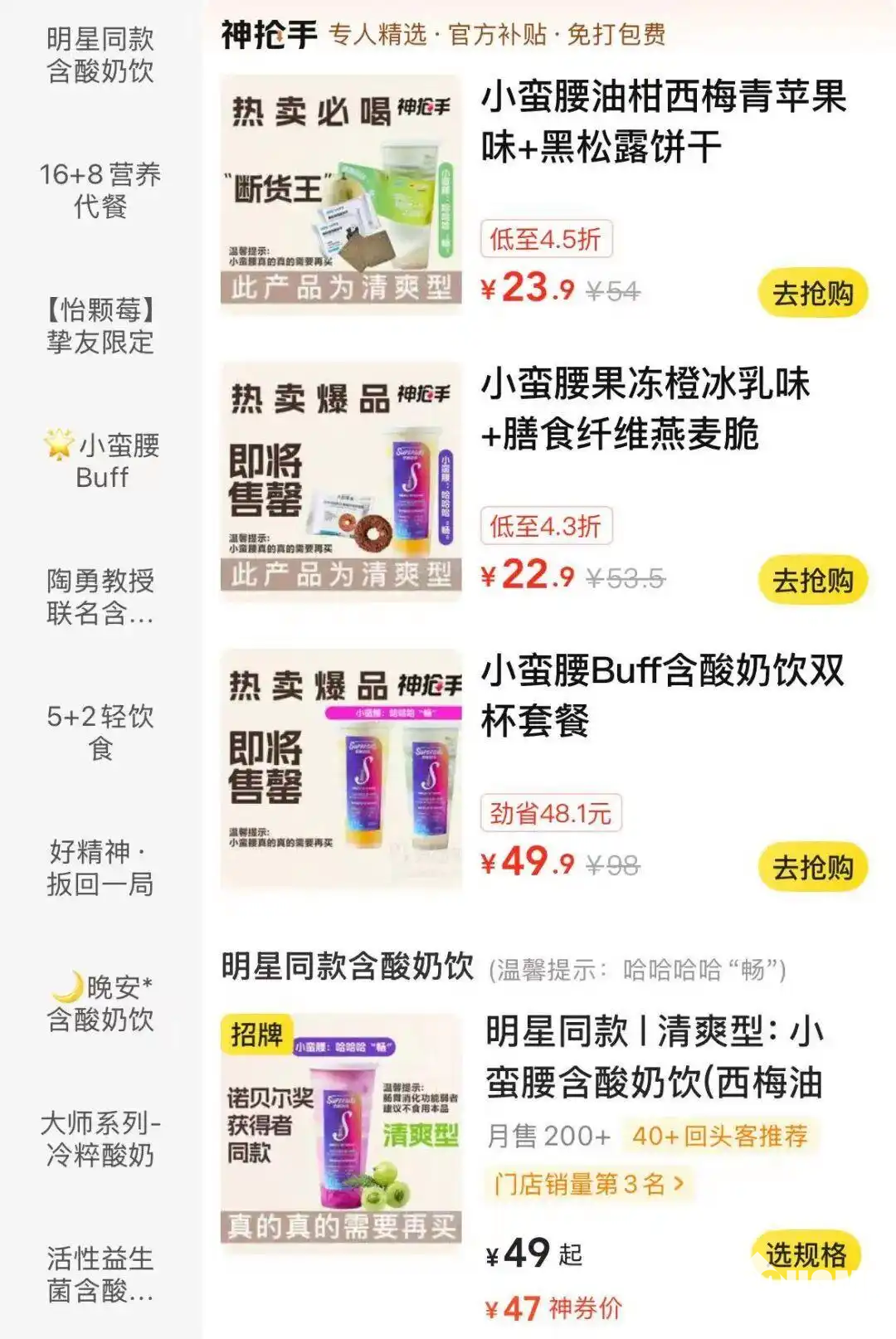Image resolution: width=896 pixels, height=1339 pixels.
Task: Open 门店销量第3名 ranking link
Action: coord(589,1184)
